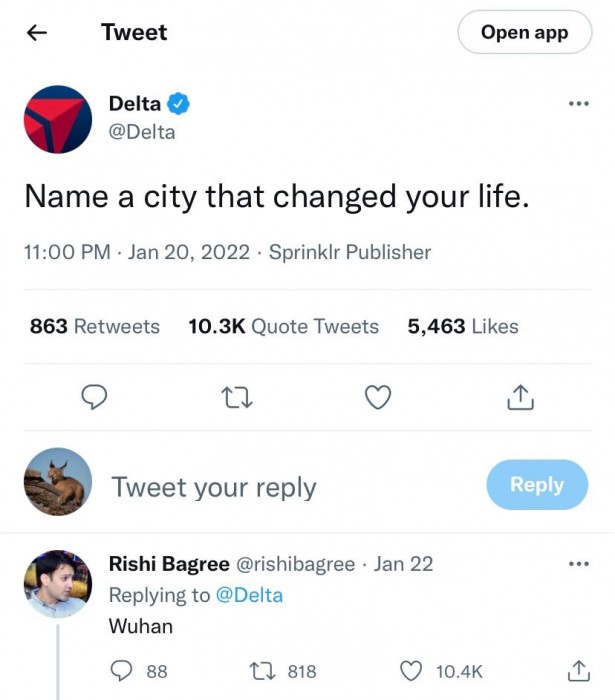
Task: Like Rishi Bagree's reply
Action: point(411,671)
